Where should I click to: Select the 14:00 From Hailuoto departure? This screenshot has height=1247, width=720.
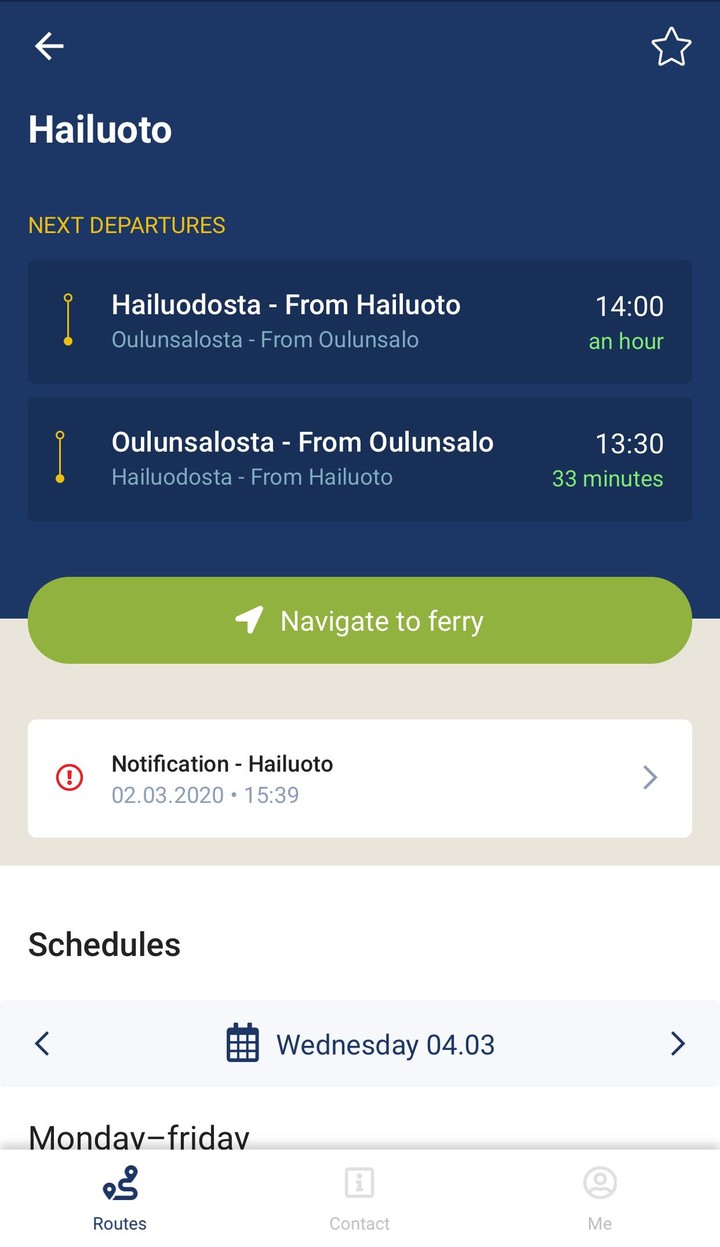point(360,320)
